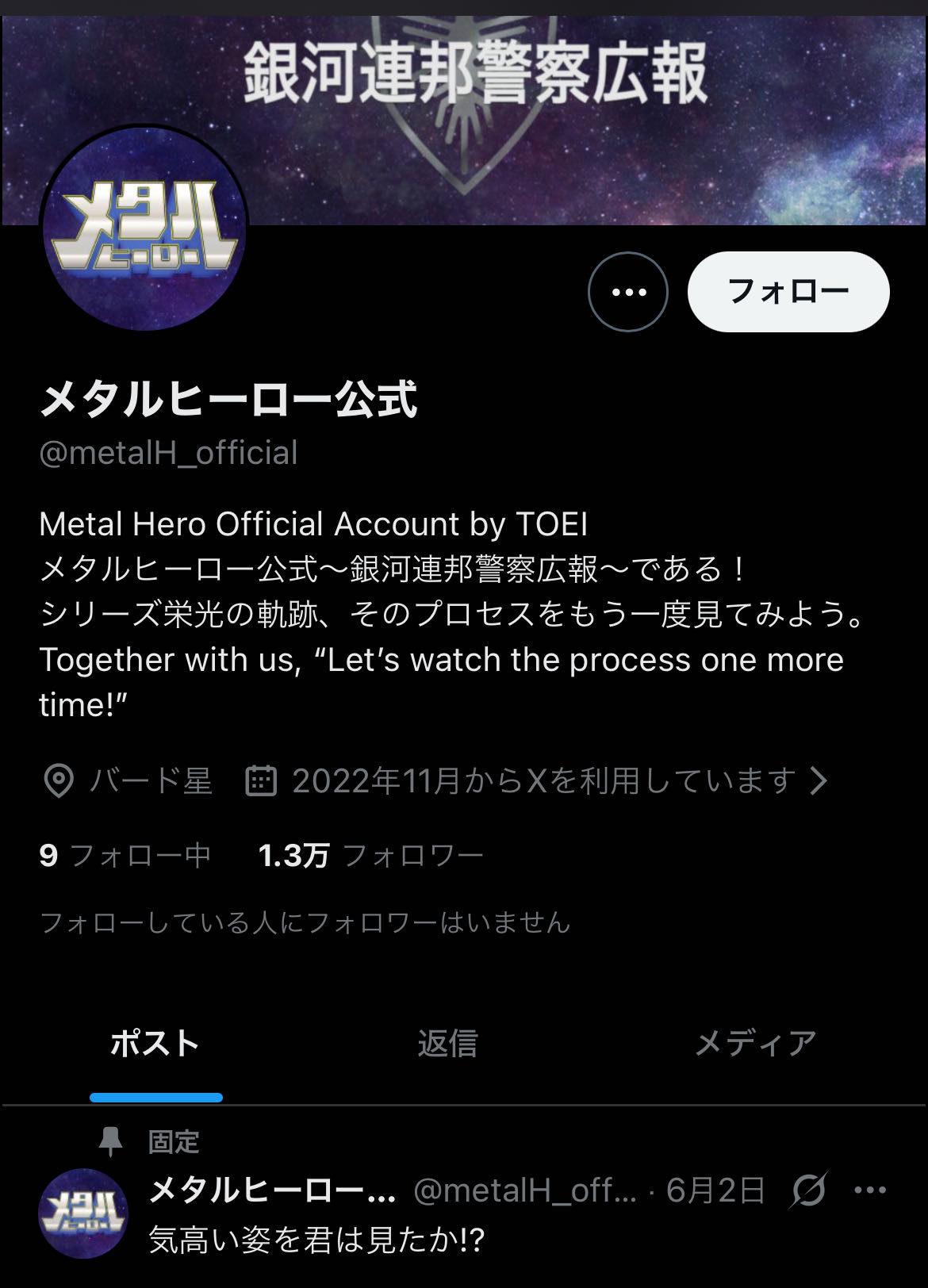View the 9 フォロー中 following list
928x1288 pixels.
[x=125, y=855]
